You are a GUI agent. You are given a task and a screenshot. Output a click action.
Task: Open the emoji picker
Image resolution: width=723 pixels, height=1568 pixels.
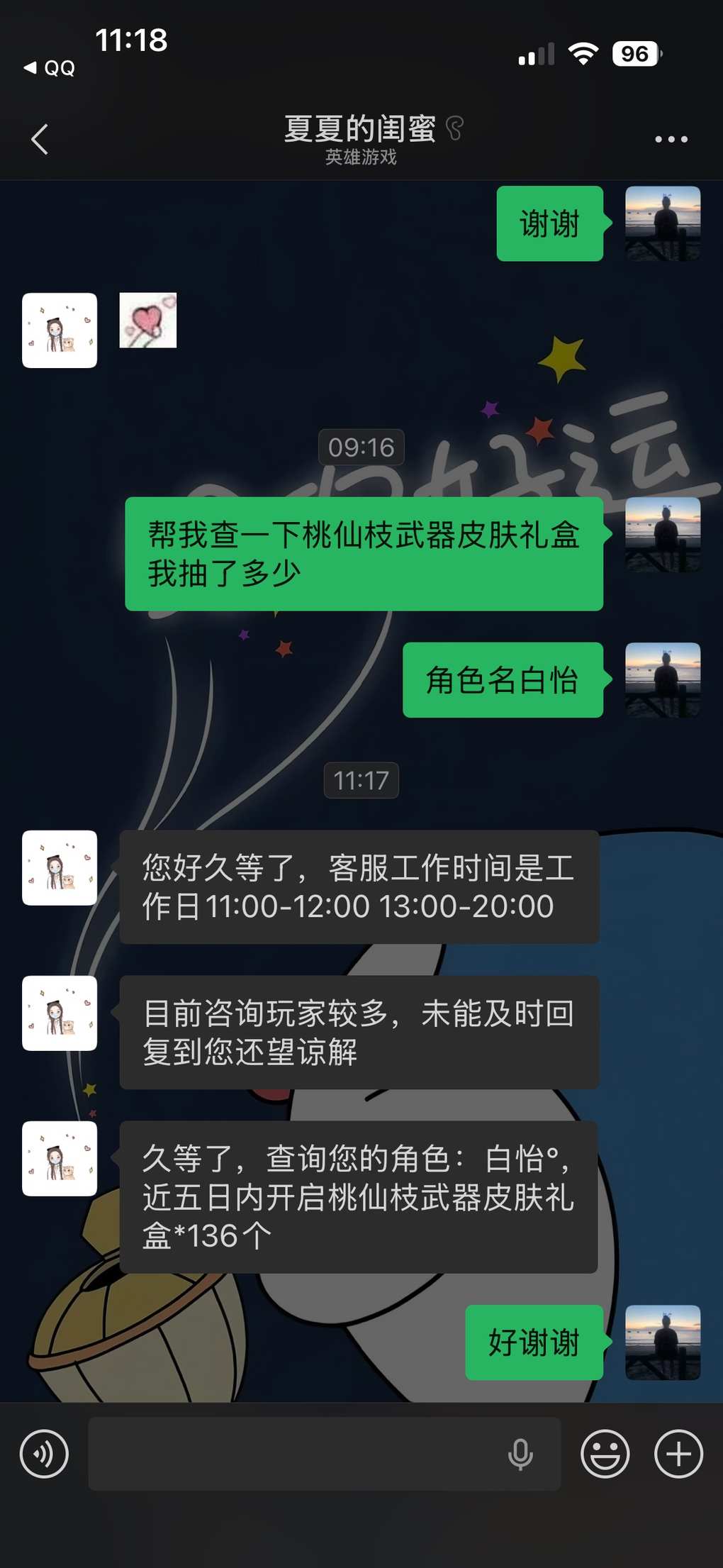pyautogui.click(x=605, y=1454)
